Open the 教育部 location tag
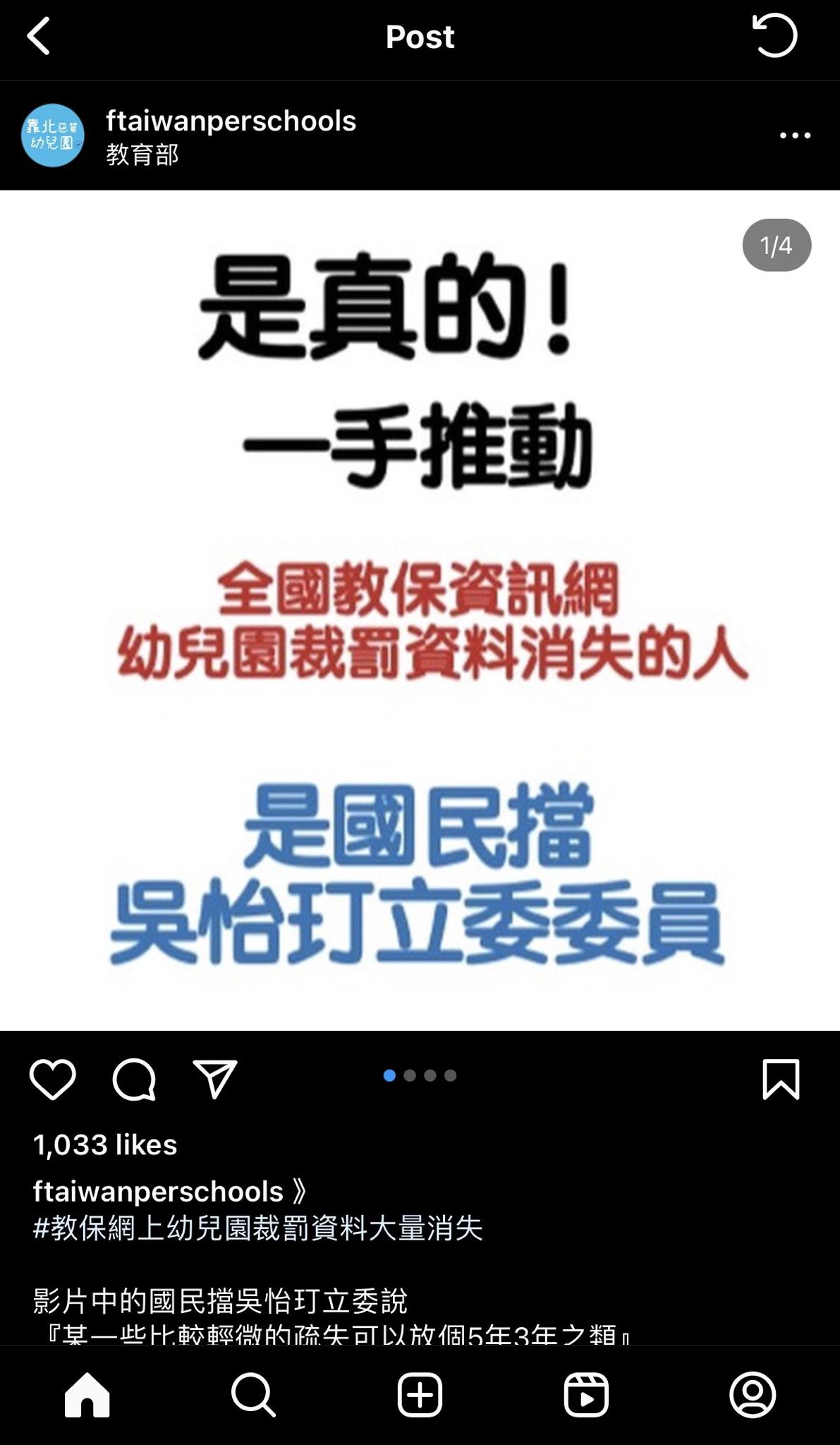This screenshot has width=840, height=1445. point(142,155)
